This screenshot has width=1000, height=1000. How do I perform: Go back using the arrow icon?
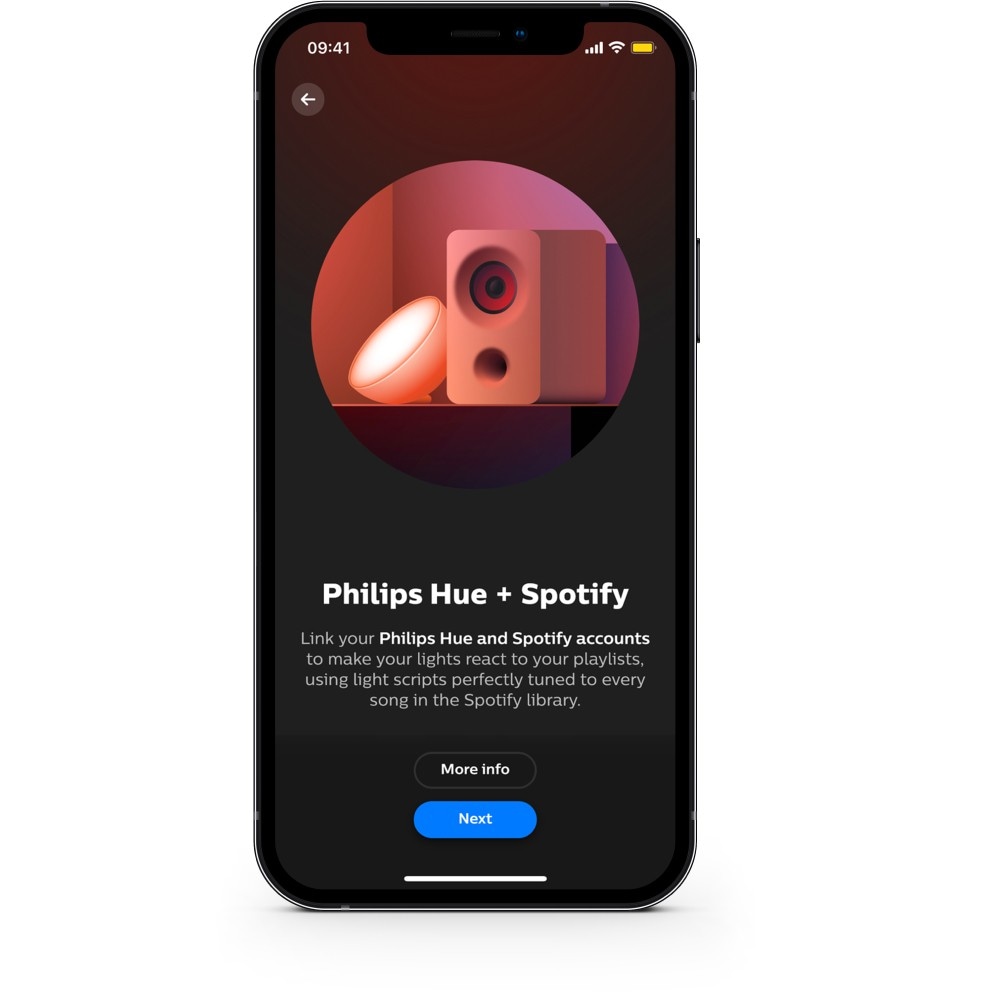pos(308,99)
